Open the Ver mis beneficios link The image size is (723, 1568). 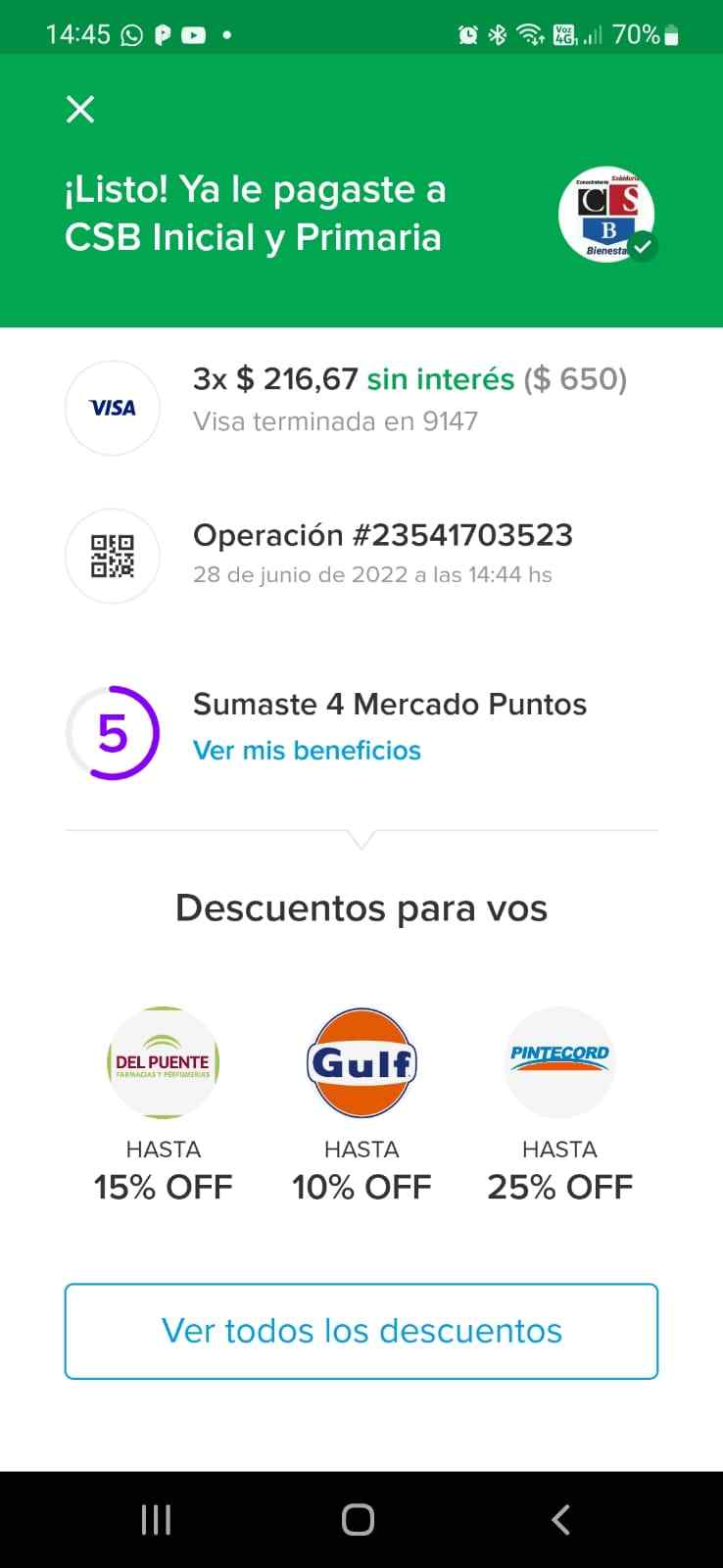coord(307,751)
